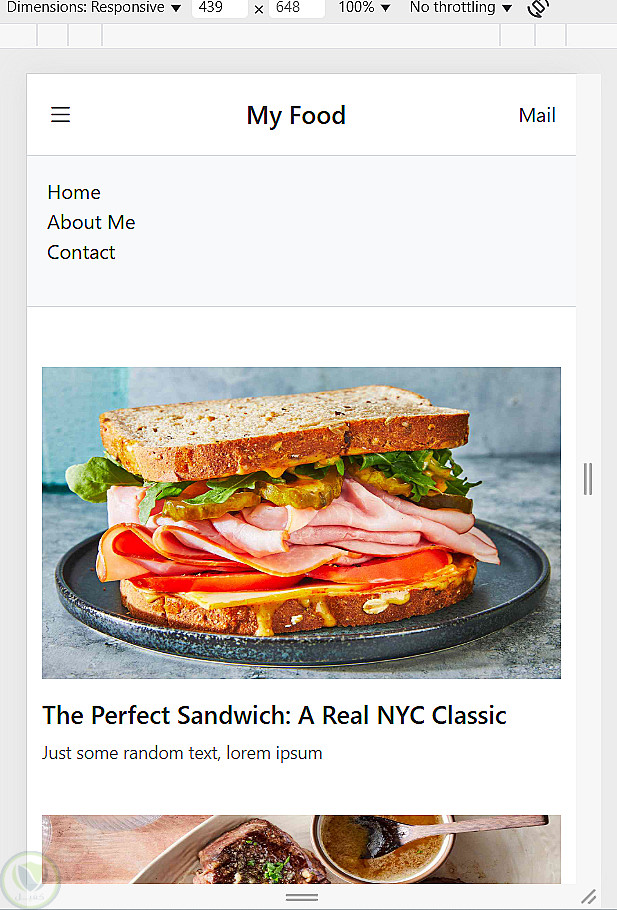
Task: Toggle the hamburger menu button
Action: coord(61,115)
